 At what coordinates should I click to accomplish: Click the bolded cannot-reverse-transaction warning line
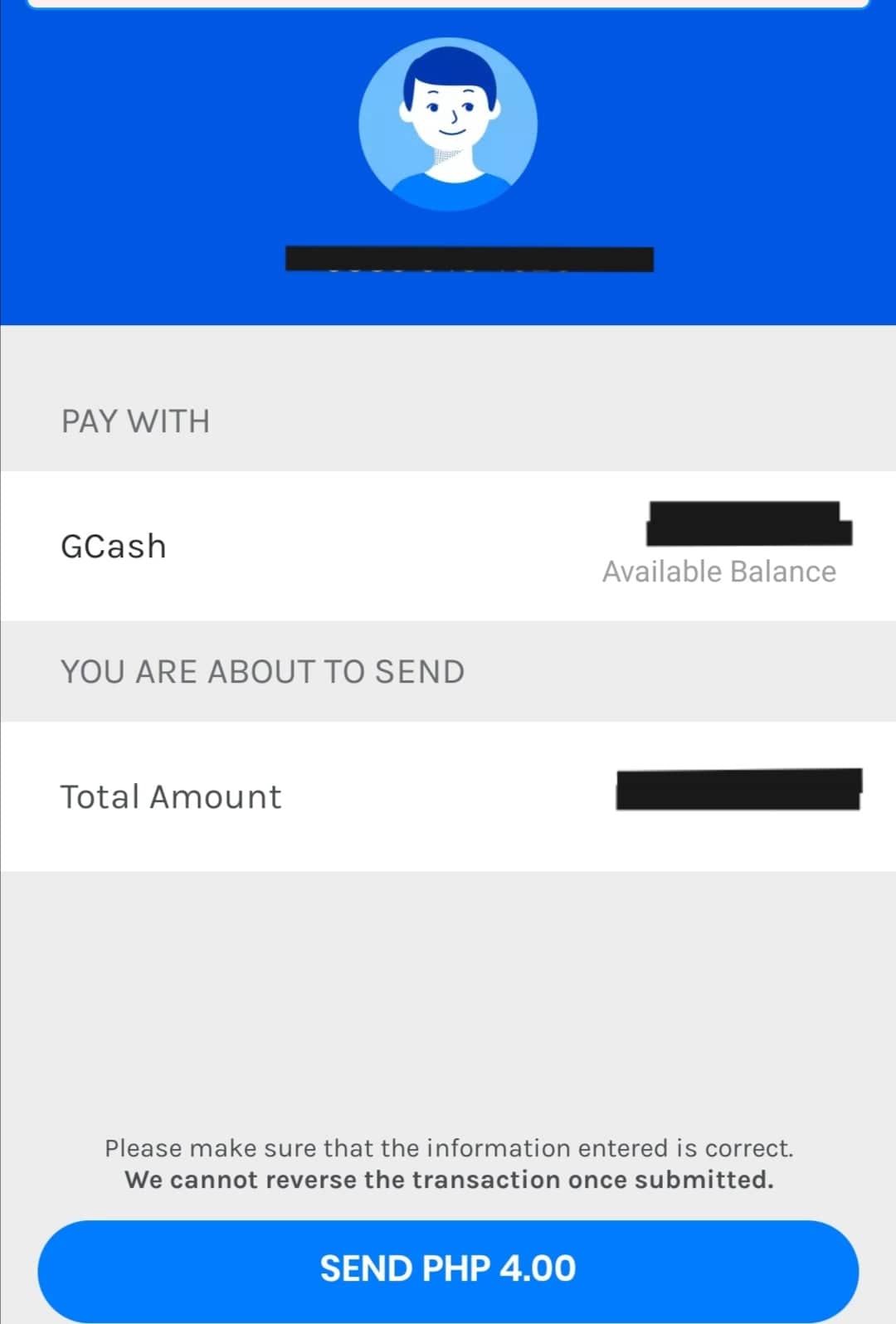pos(448,1179)
